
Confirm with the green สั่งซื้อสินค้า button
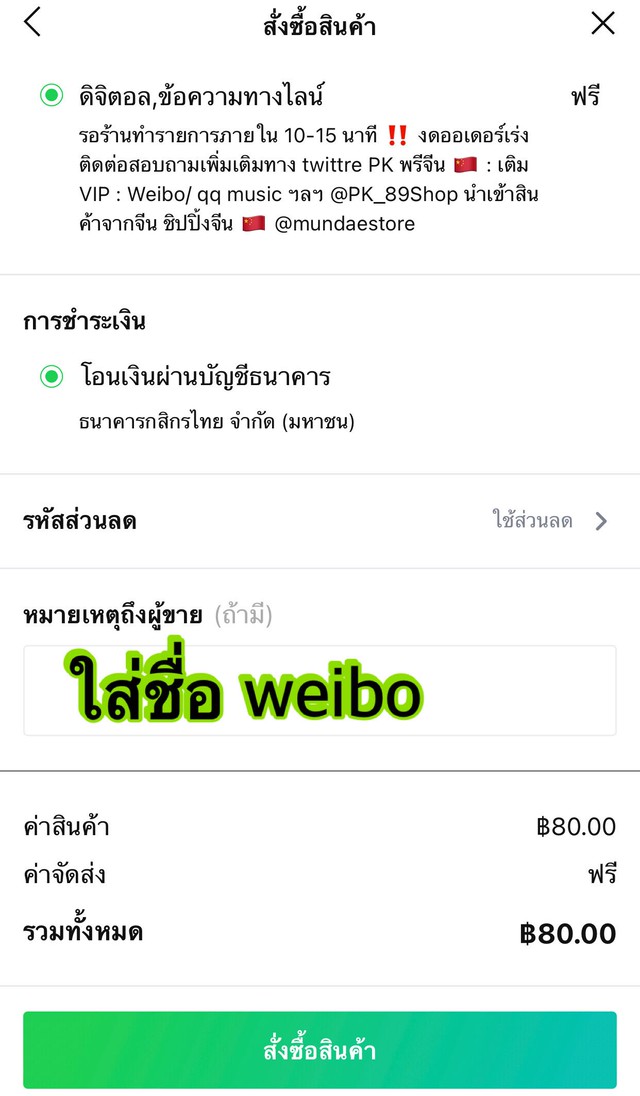coord(320,1050)
